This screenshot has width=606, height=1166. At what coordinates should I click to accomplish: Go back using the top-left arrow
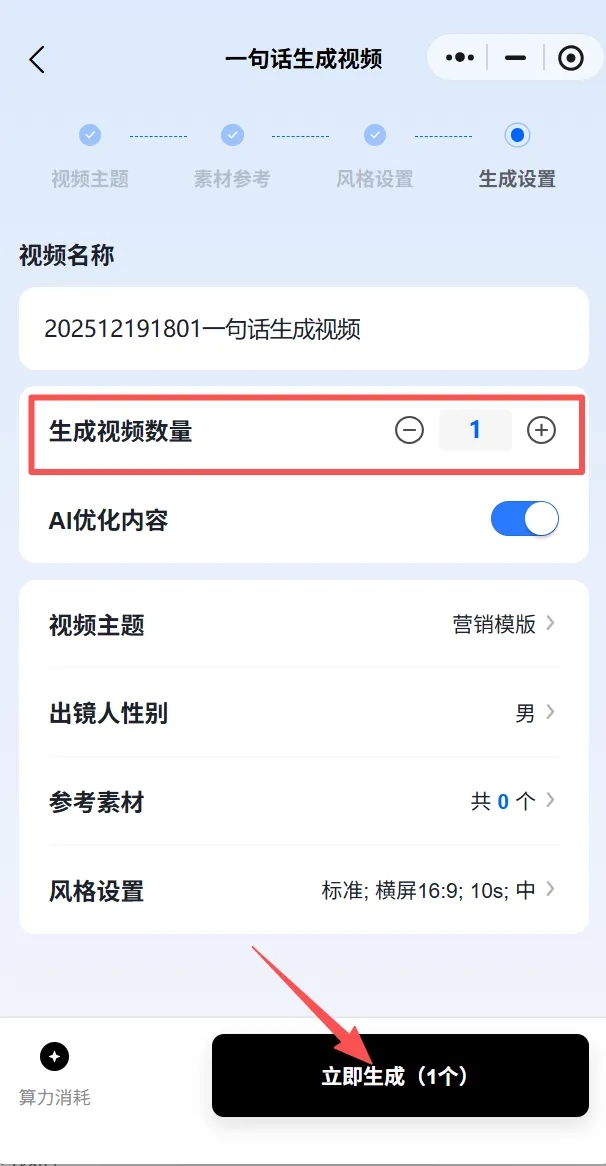point(37,59)
